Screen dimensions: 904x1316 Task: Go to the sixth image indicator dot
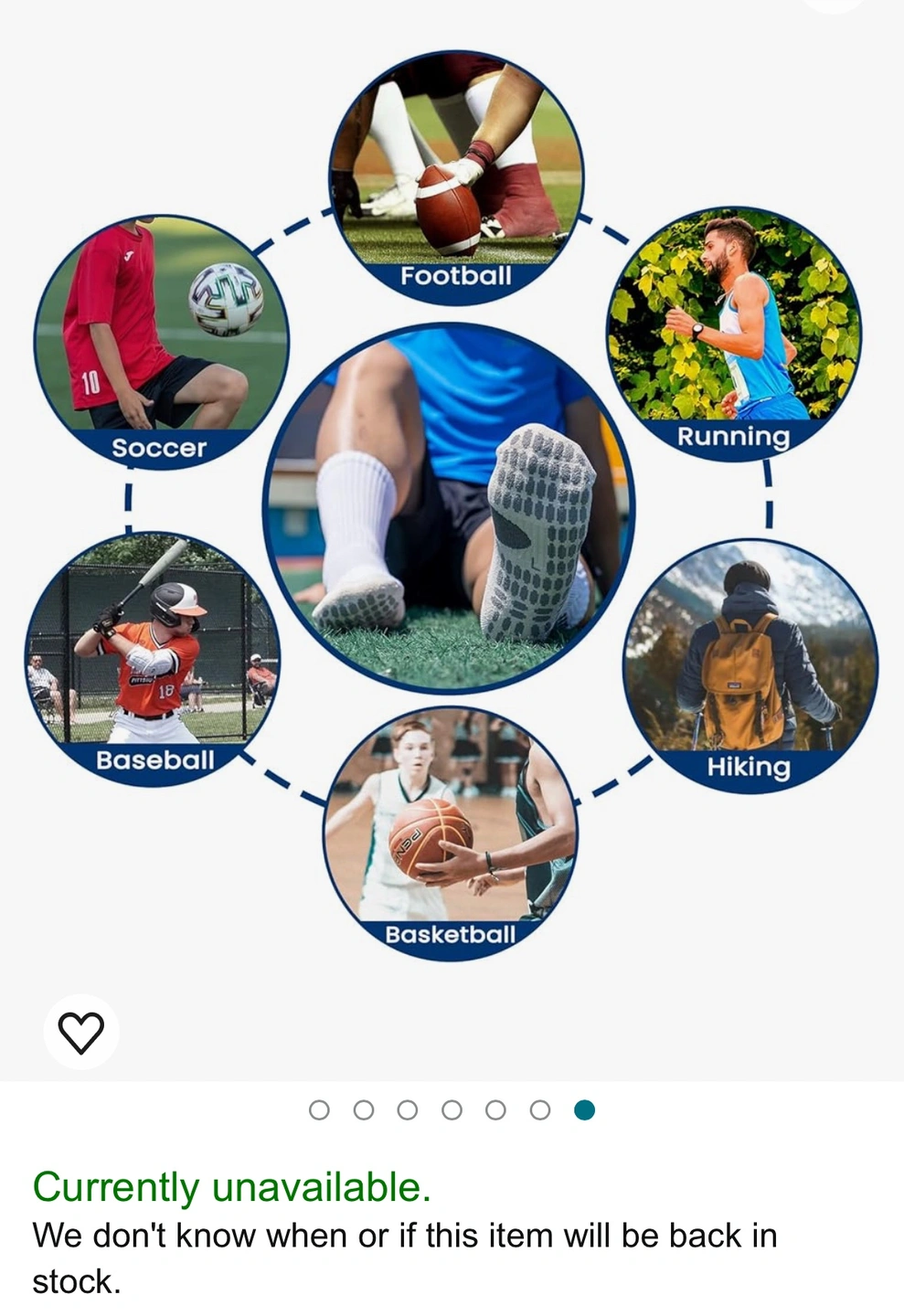click(540, 1109)
